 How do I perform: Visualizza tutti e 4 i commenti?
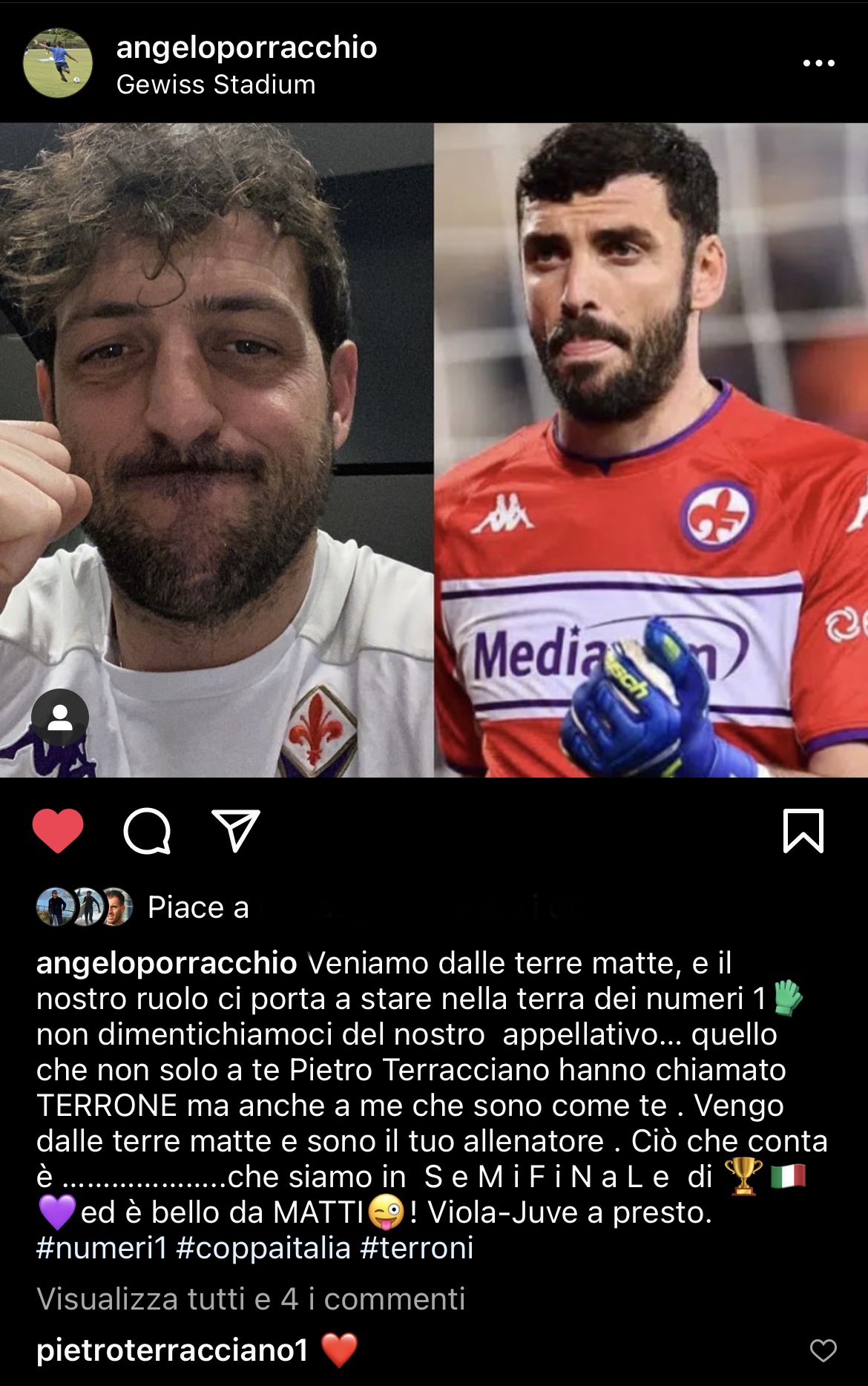point(251,1298)
